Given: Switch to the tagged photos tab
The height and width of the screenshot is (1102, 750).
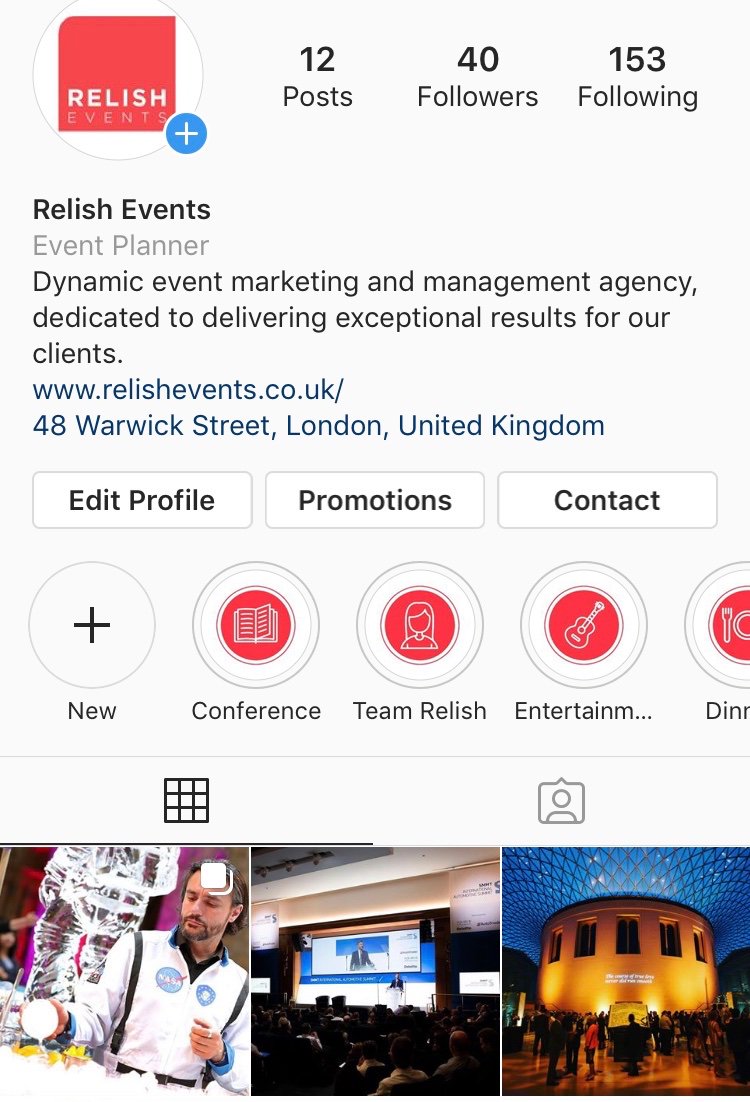Looking at the screenshot, I should pos(561,800).
